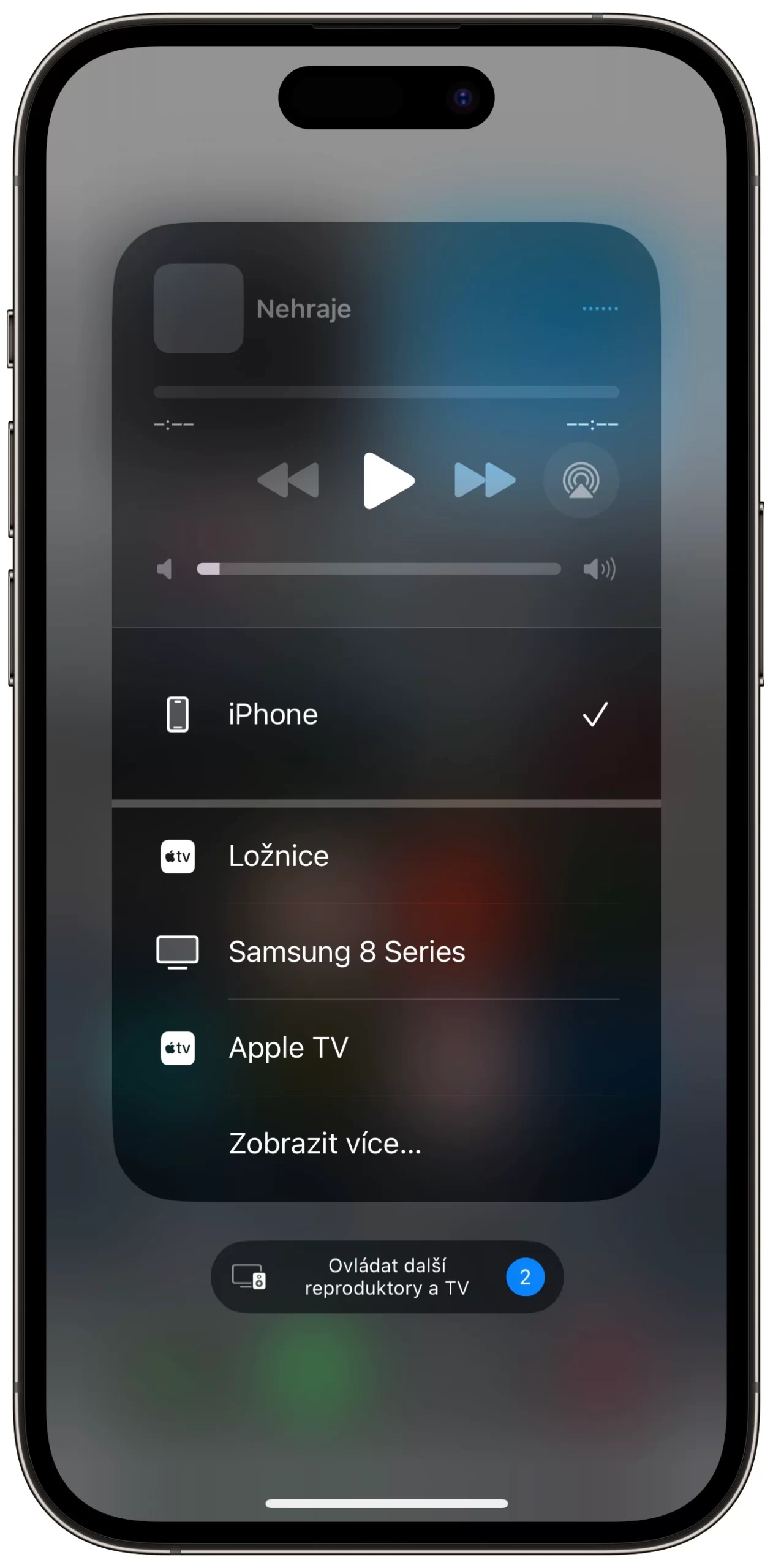Viewport: 773px width, 1568px height.
Task: Tap the playback progress bar
Action: (386, 392)
